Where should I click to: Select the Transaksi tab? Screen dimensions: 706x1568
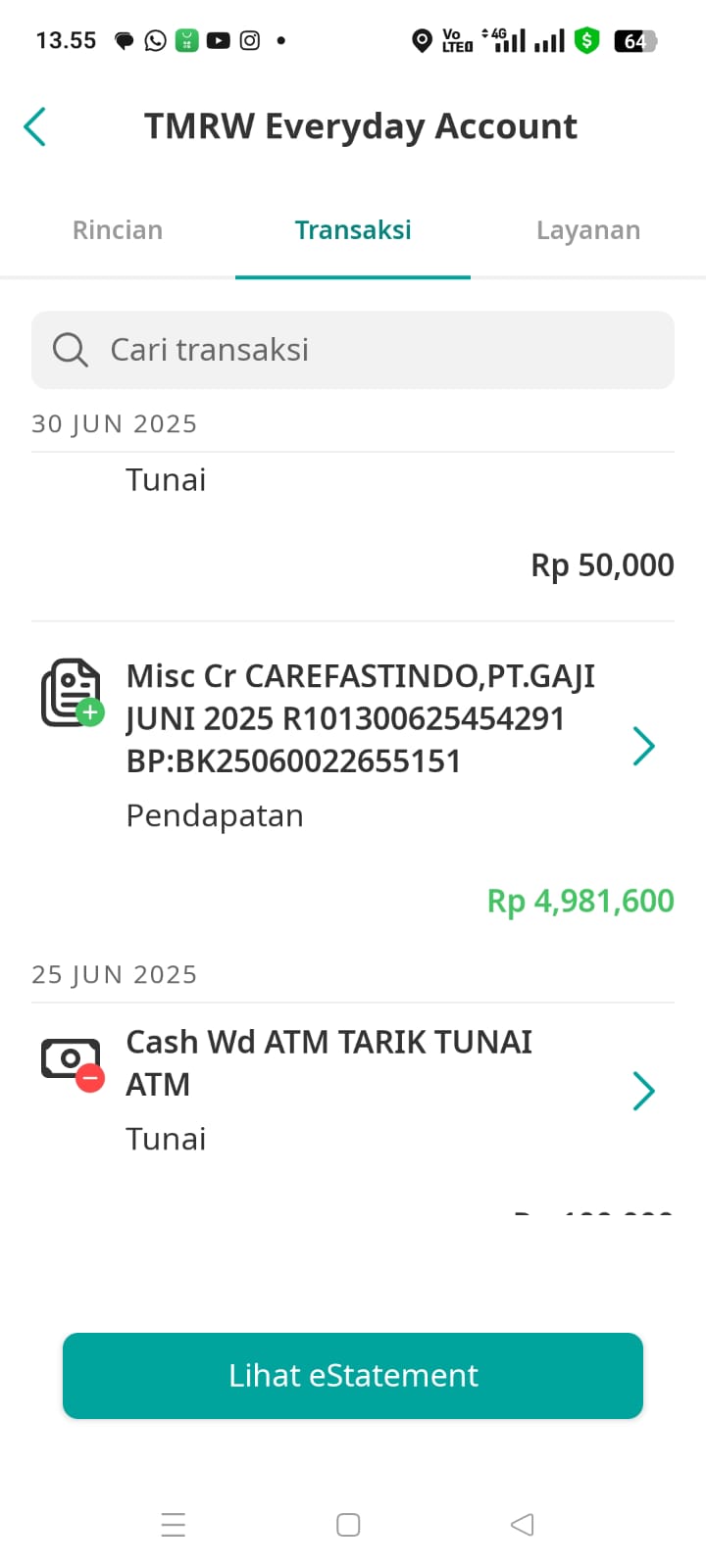pos(353,230)
